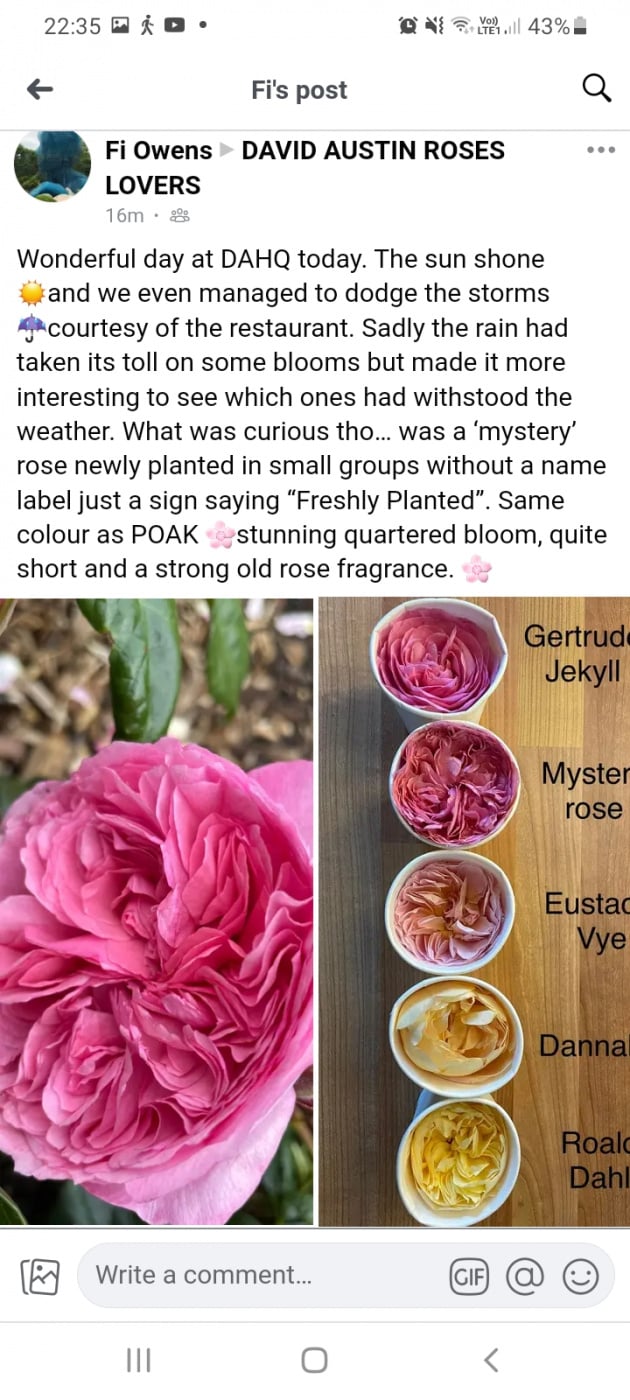Screen dimensions: 630x1400
Task: Tap the Write a comment field
Action: (260, 1275)
